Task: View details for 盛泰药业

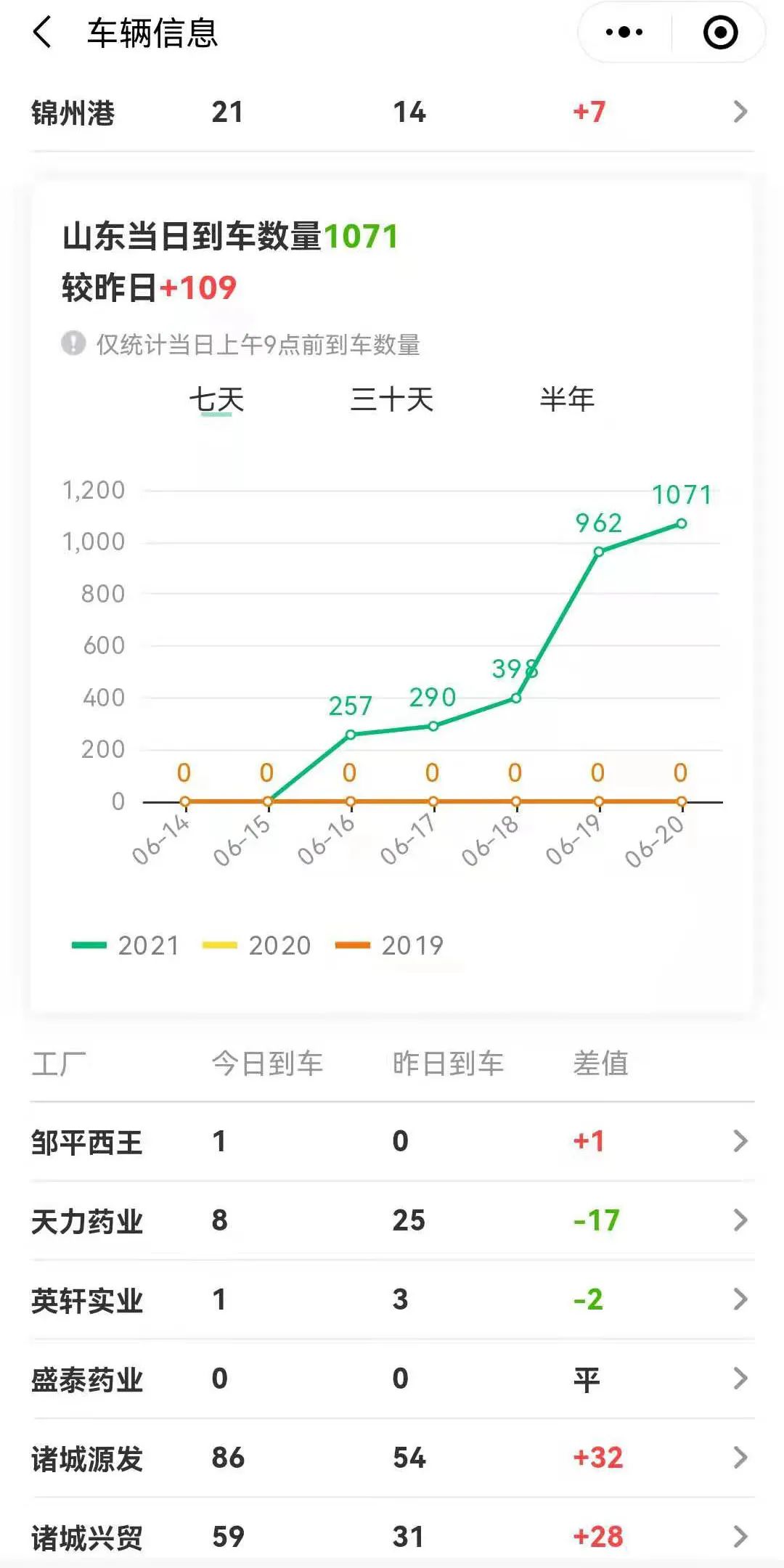Action: click(392, 1379)
